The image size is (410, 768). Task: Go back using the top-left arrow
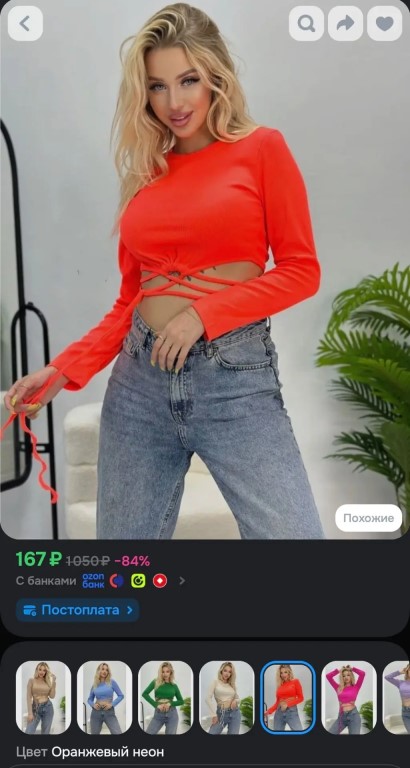25,23
